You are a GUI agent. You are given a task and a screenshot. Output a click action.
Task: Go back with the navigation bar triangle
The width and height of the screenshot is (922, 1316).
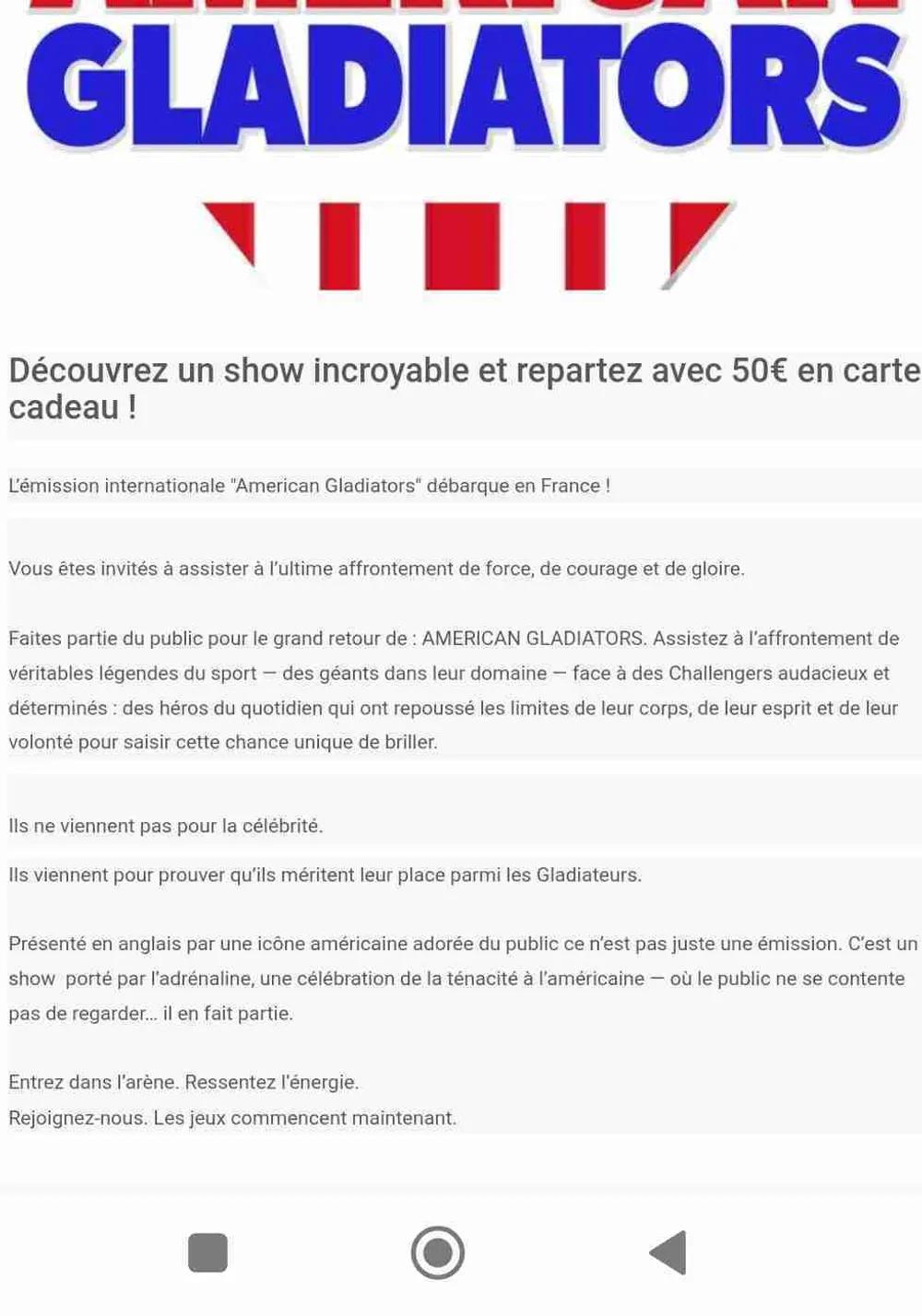pos(670,1252)
